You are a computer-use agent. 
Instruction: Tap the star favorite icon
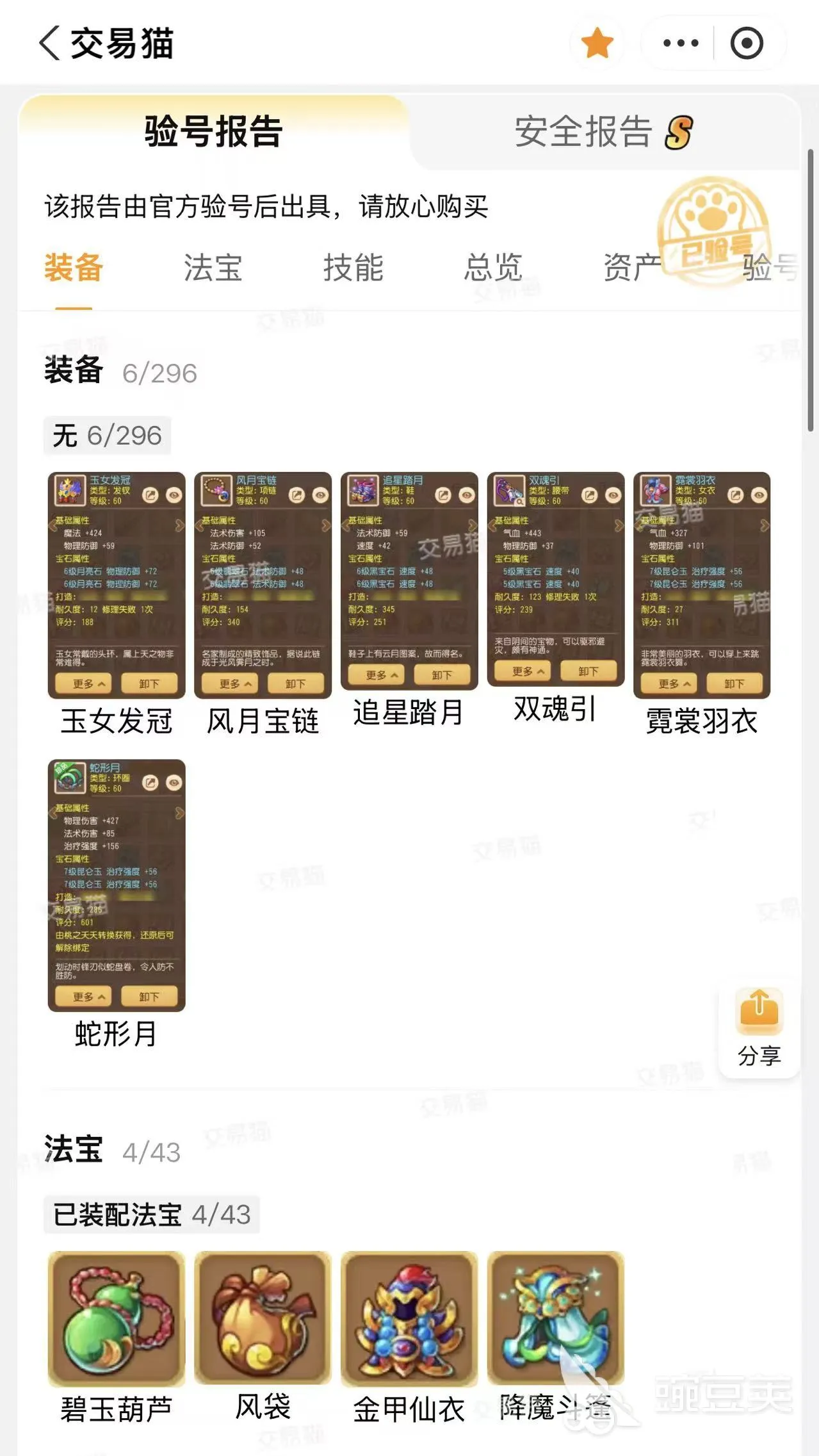597,43
